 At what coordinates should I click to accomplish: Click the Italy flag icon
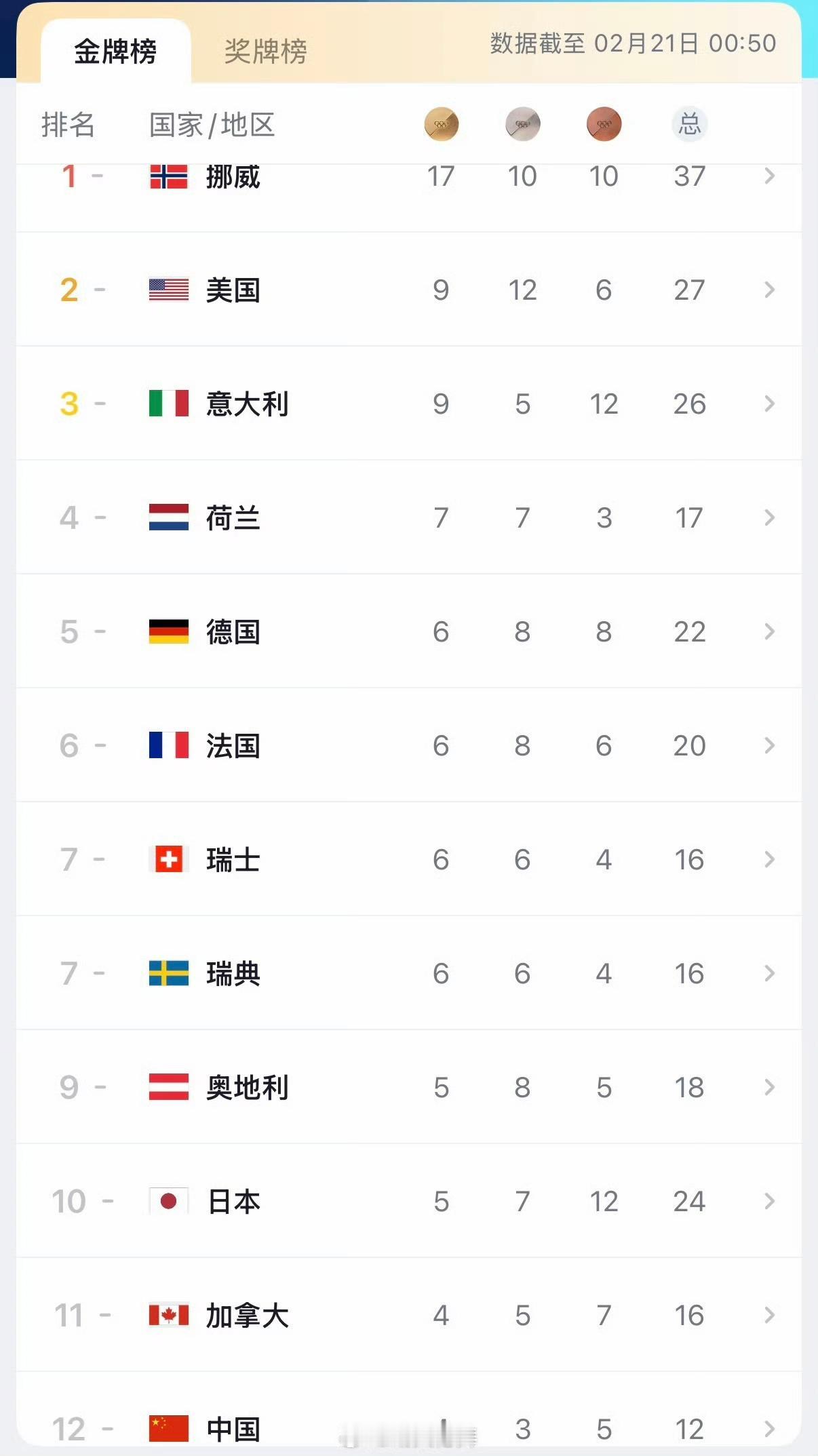[170, 404]
